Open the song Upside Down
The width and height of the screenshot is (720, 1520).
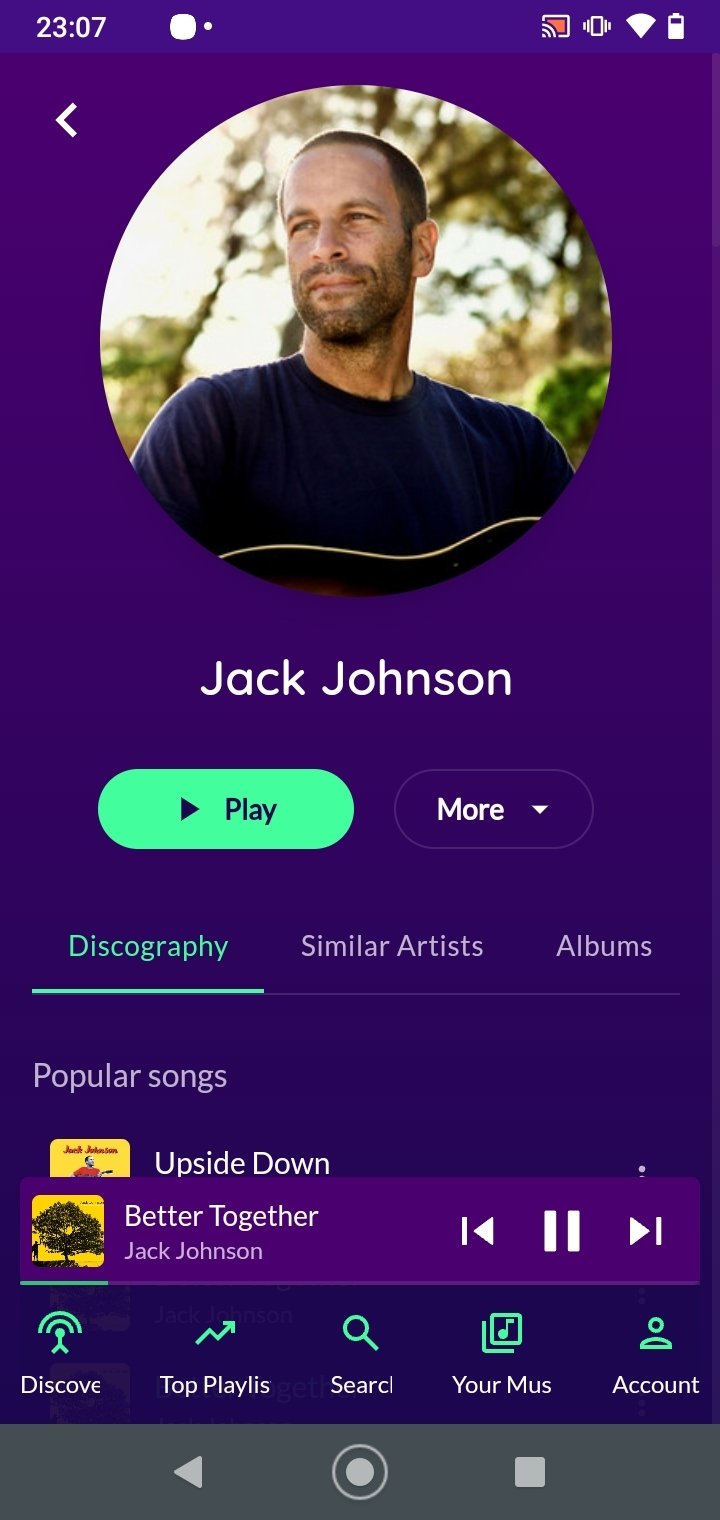click(x=242, y=1162)
